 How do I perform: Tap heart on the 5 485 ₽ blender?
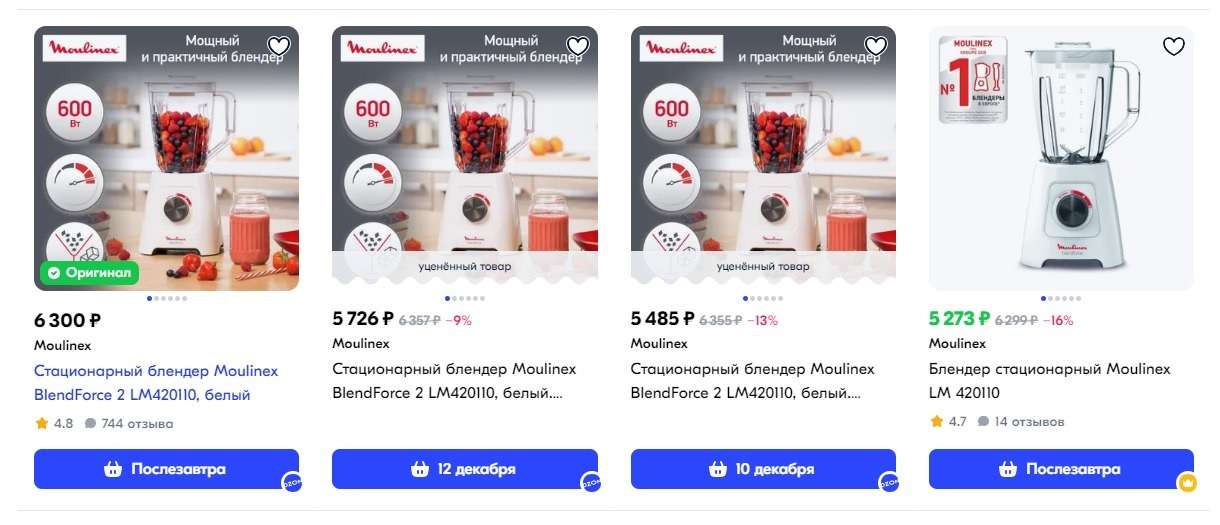coord(876,46)
